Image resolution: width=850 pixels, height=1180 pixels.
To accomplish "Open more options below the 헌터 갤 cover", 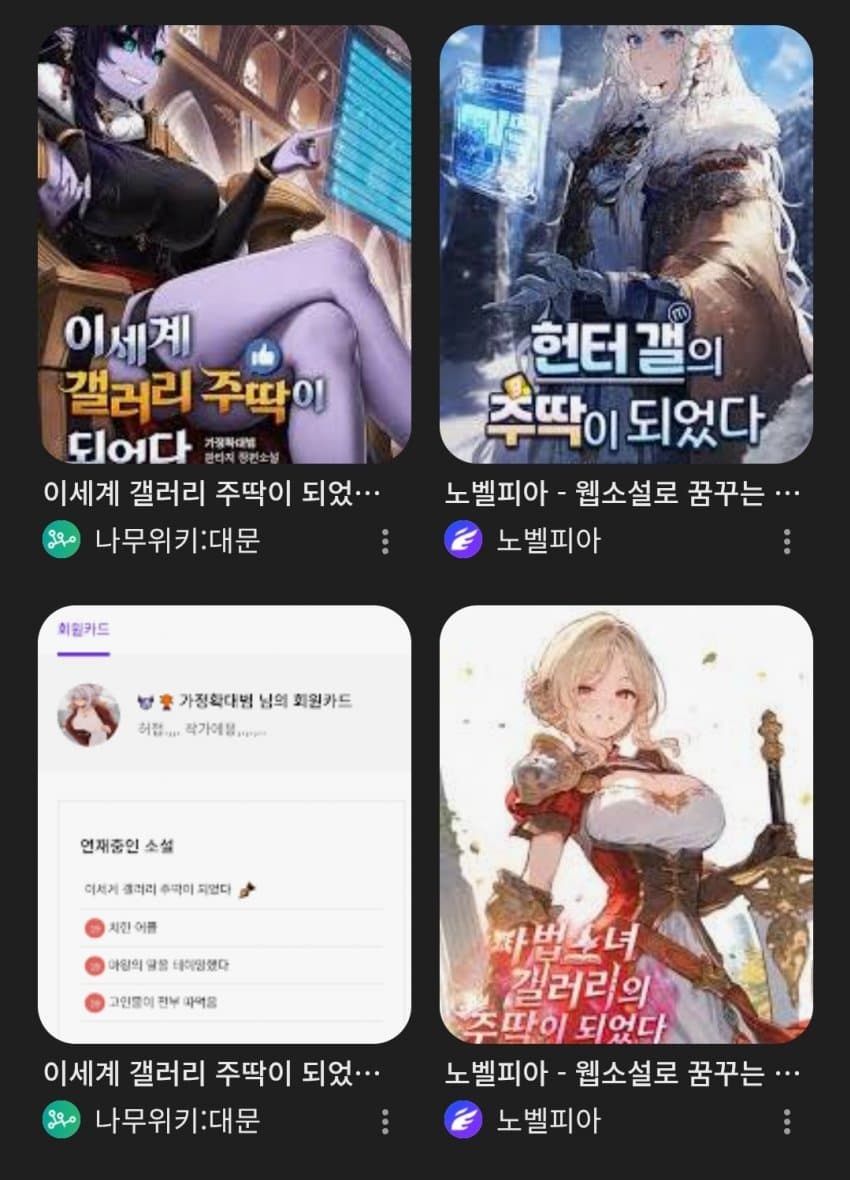I will [x=787, y=541].
